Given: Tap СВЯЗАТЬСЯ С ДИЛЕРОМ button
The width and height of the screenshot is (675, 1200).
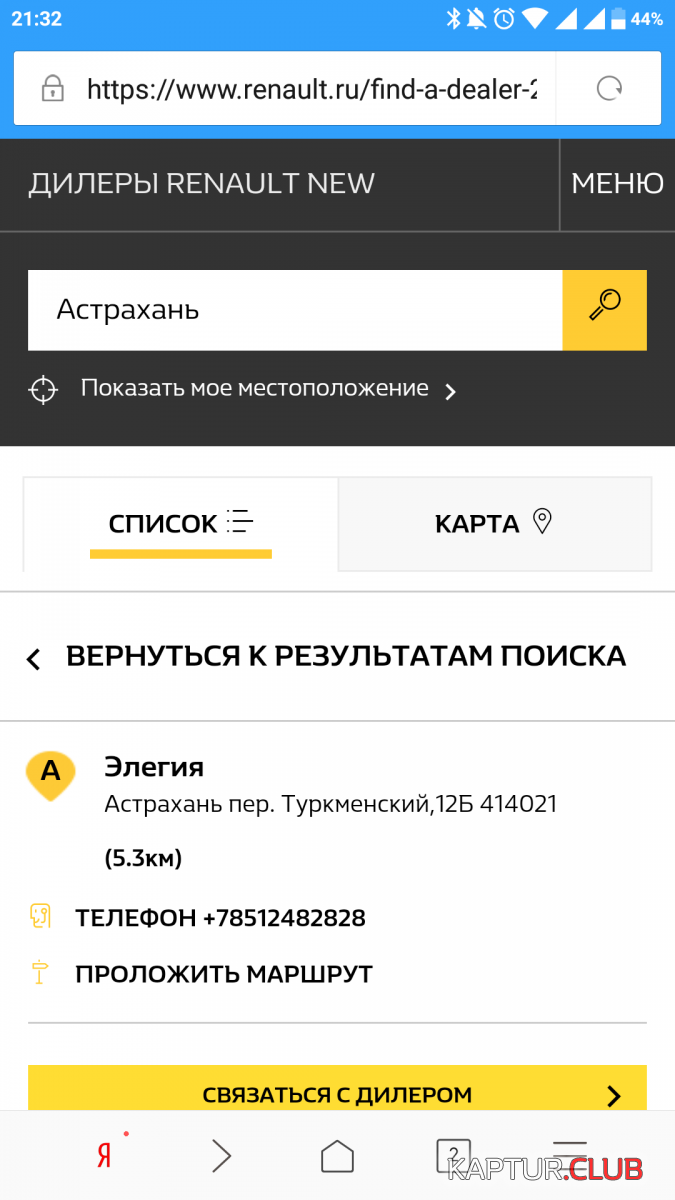Looking at the screenshot, I should (337, 1090).
